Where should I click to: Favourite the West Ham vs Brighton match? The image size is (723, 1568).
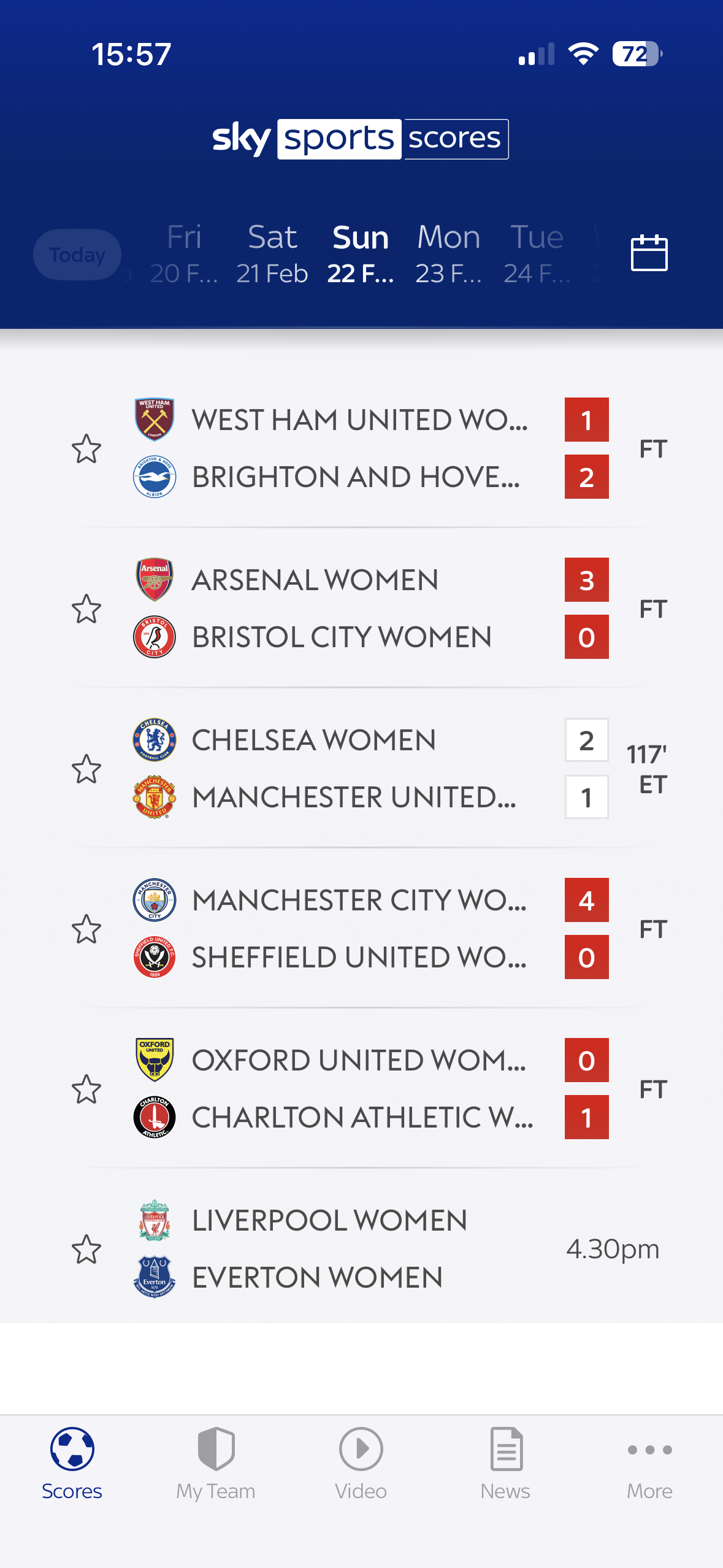tap(86, 449)
